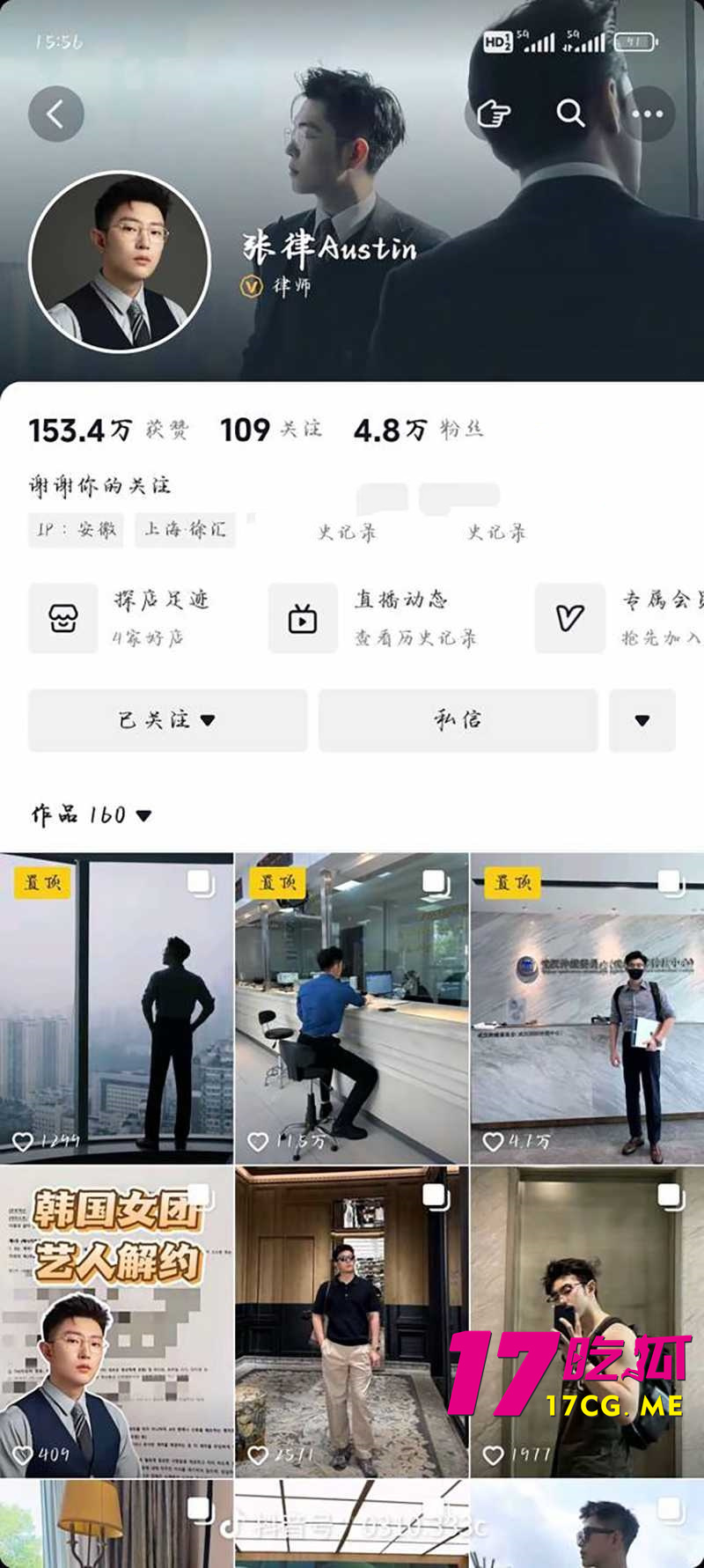Expand the 作品 160 sort selector

coord(143,815)
